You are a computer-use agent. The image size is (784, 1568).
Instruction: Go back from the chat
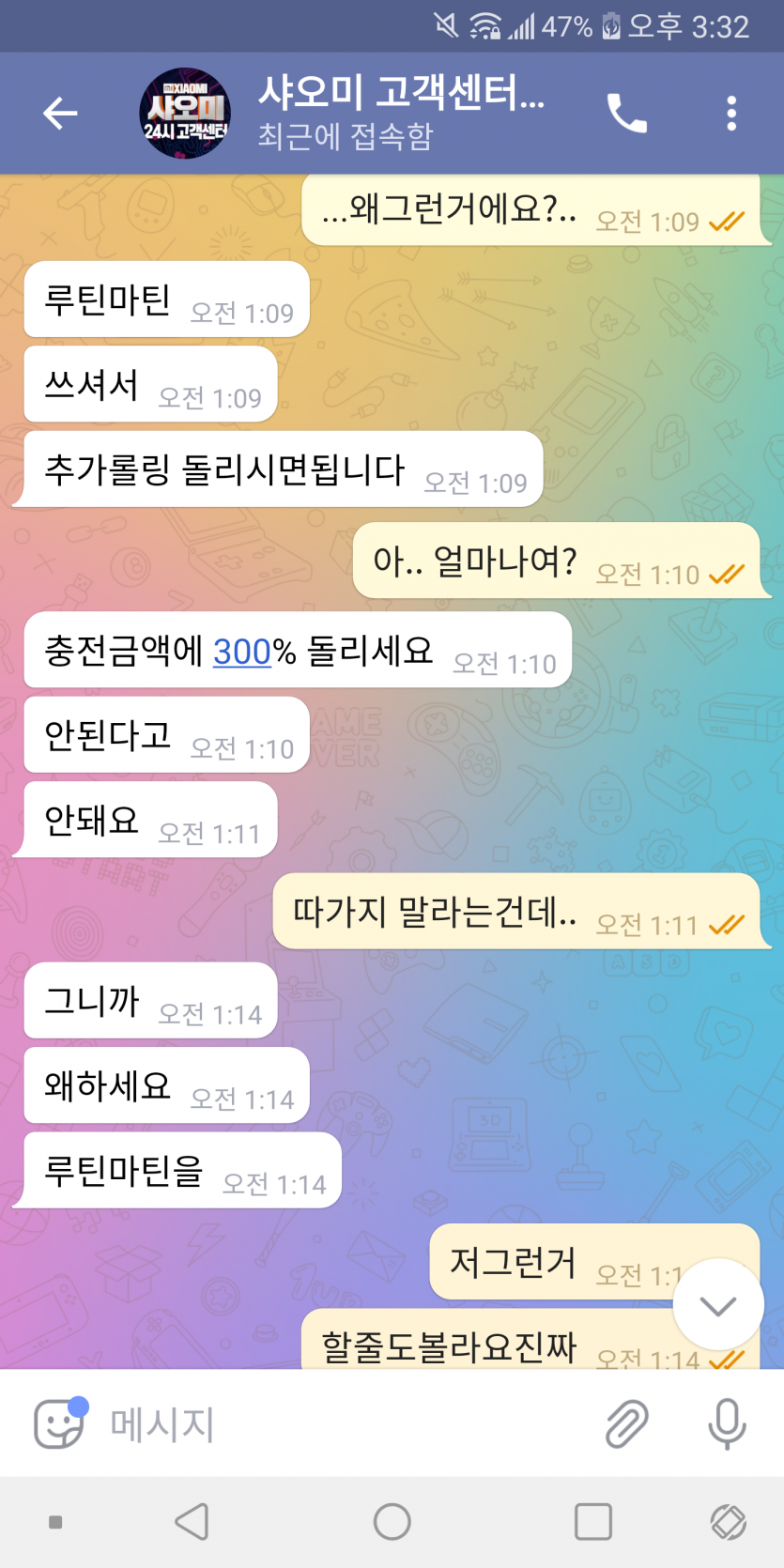point(60,114)
